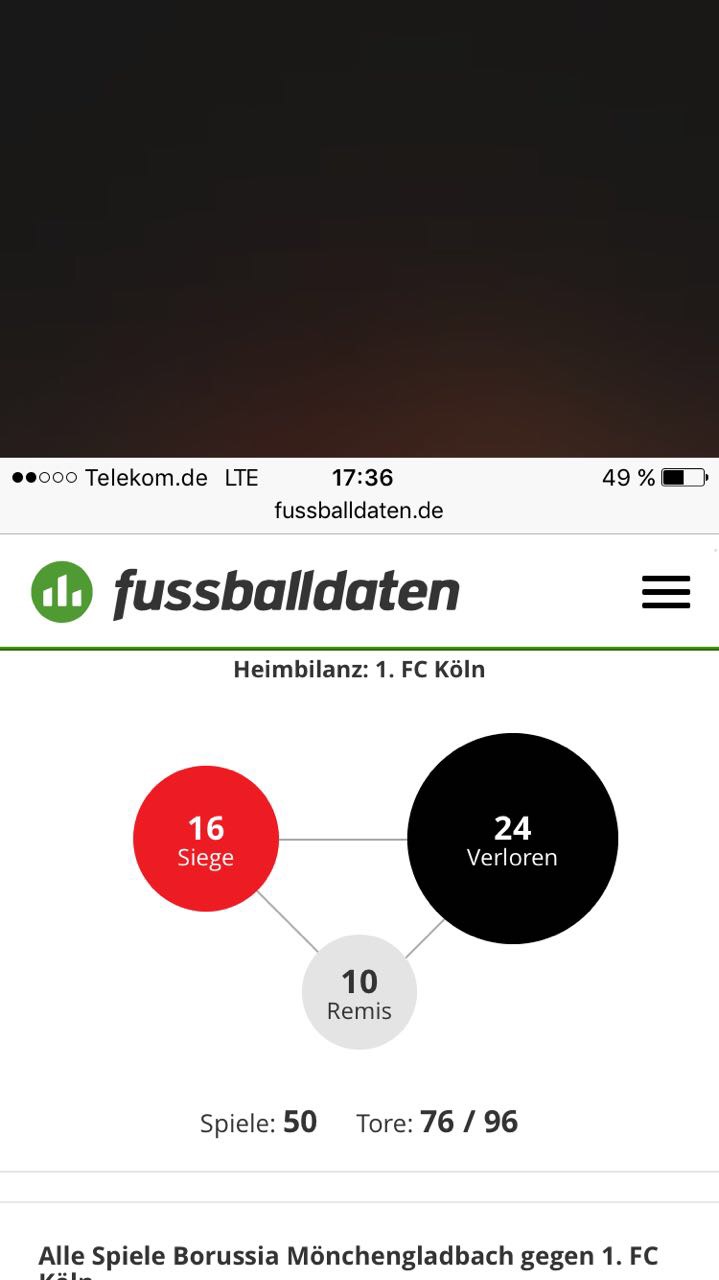The image size is (719, 1280).
Task: Tap the fussballdaten logo to go home
Action: click(245, 592)
